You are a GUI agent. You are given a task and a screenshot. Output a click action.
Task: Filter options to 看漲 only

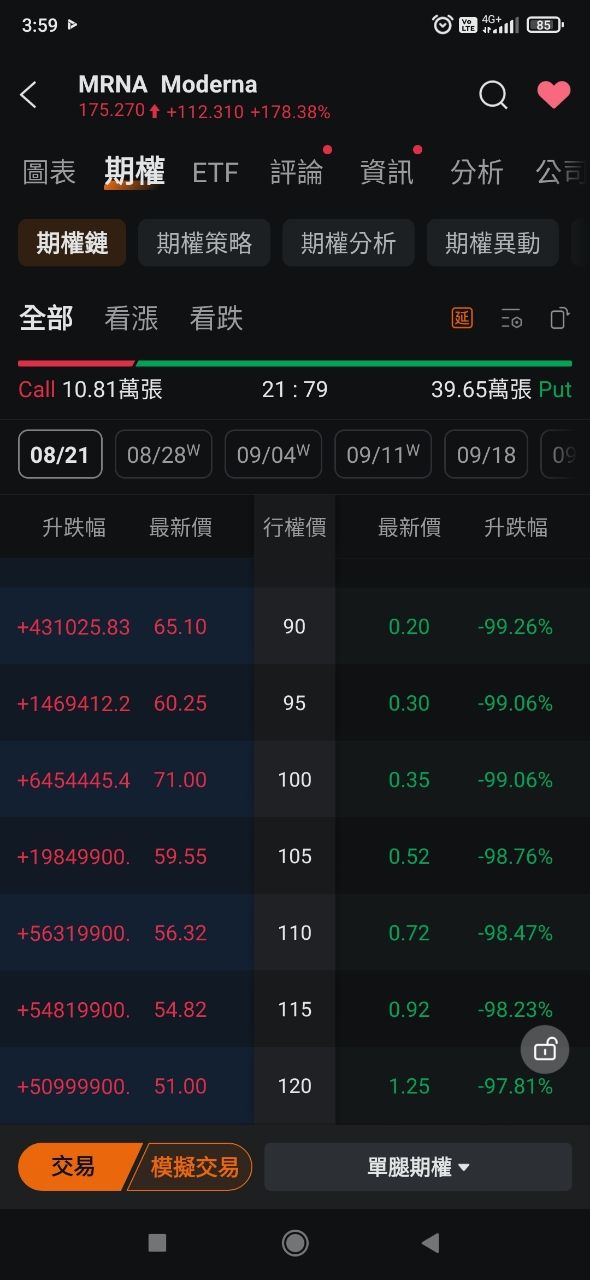(x=132, y=319)
